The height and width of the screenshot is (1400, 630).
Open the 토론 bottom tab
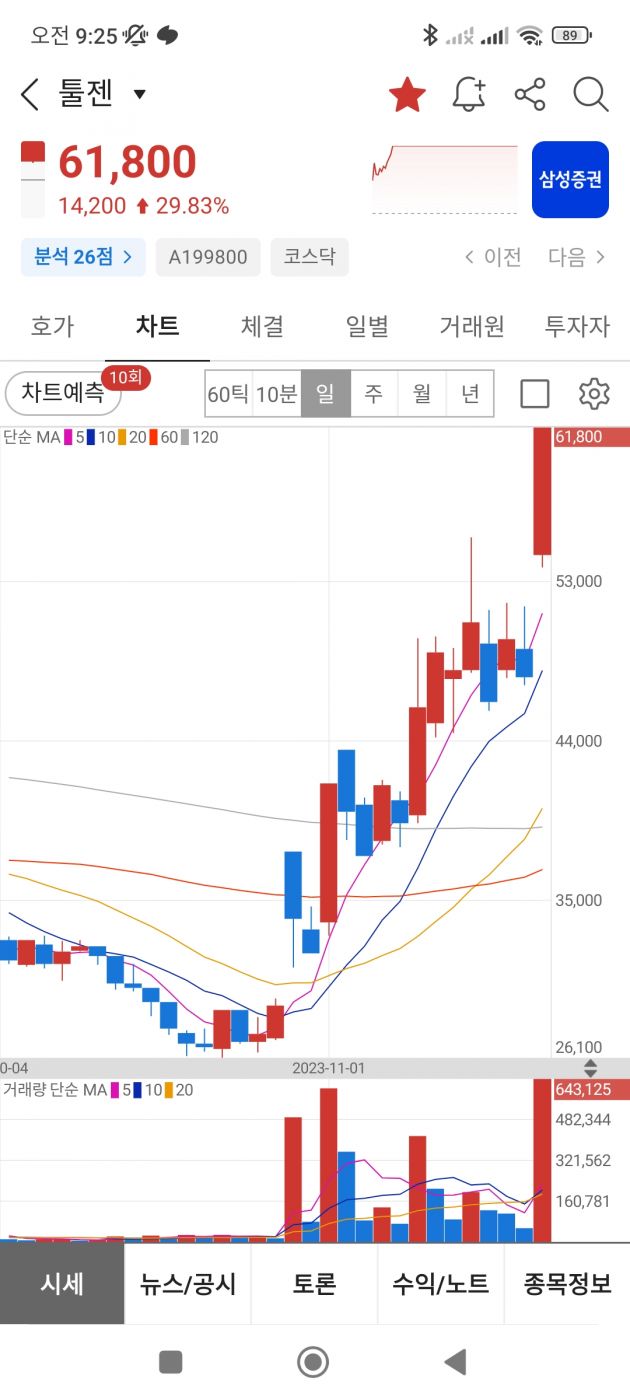click(314, 1284)
